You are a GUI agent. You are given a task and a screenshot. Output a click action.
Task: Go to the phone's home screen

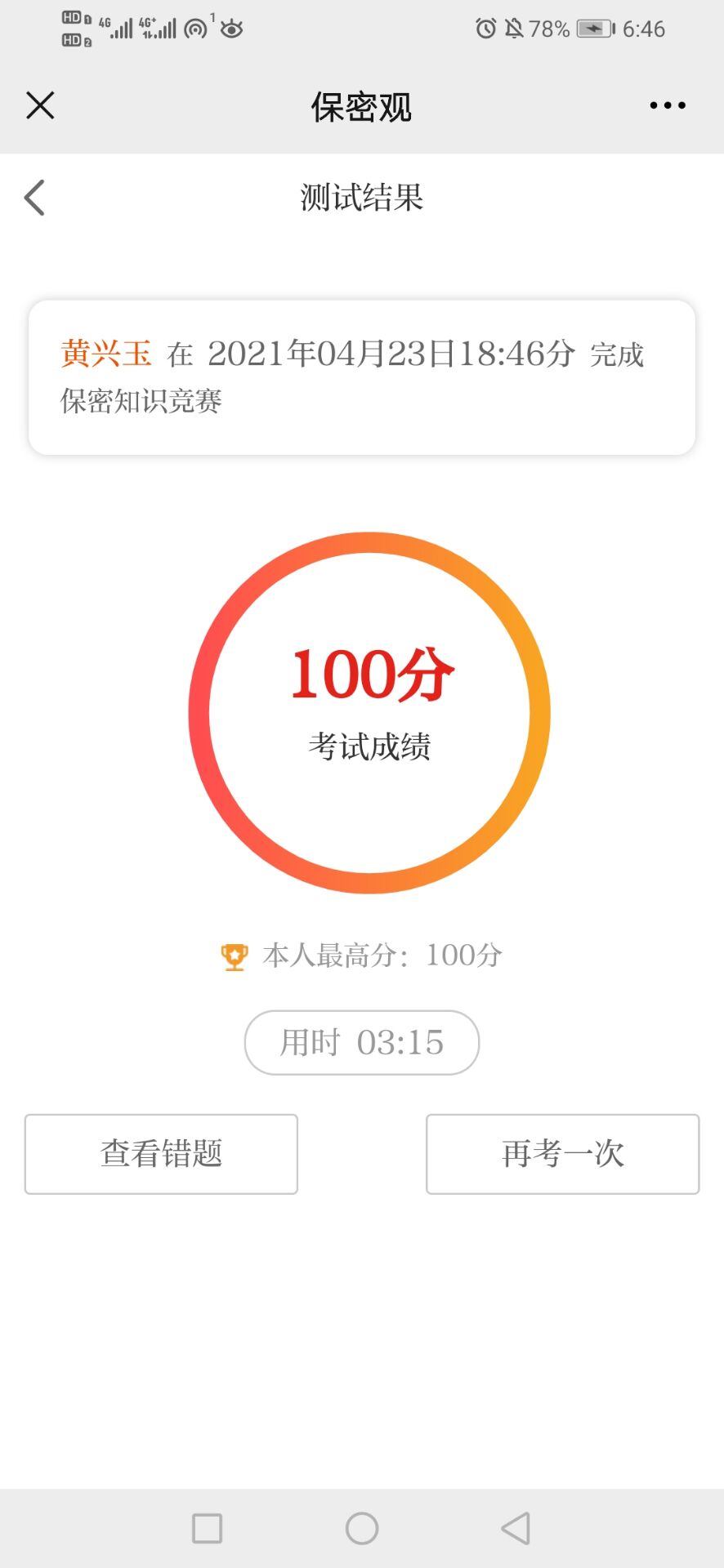point(362,1528)
